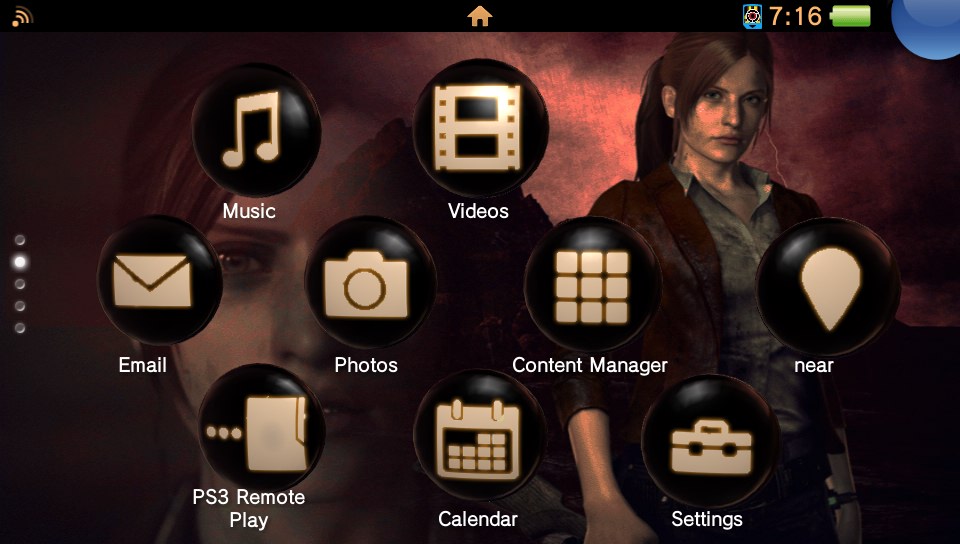Open the near app
Screen dimensions: 960x544
827,285
